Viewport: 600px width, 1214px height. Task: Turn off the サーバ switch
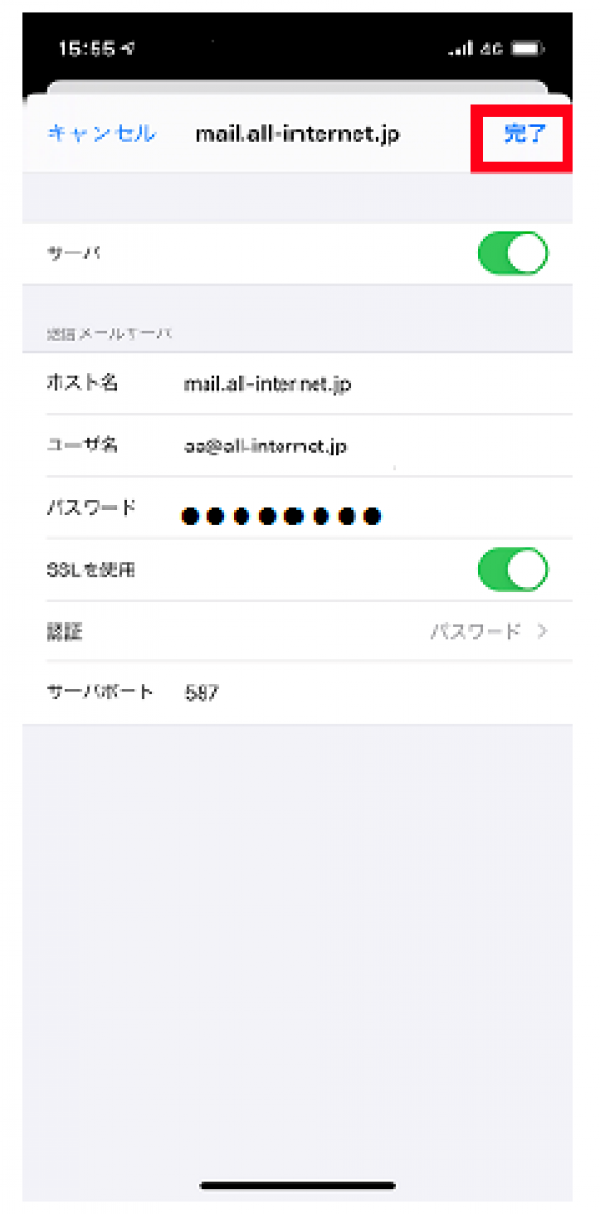pyautogui.click(x=512, y=254)
